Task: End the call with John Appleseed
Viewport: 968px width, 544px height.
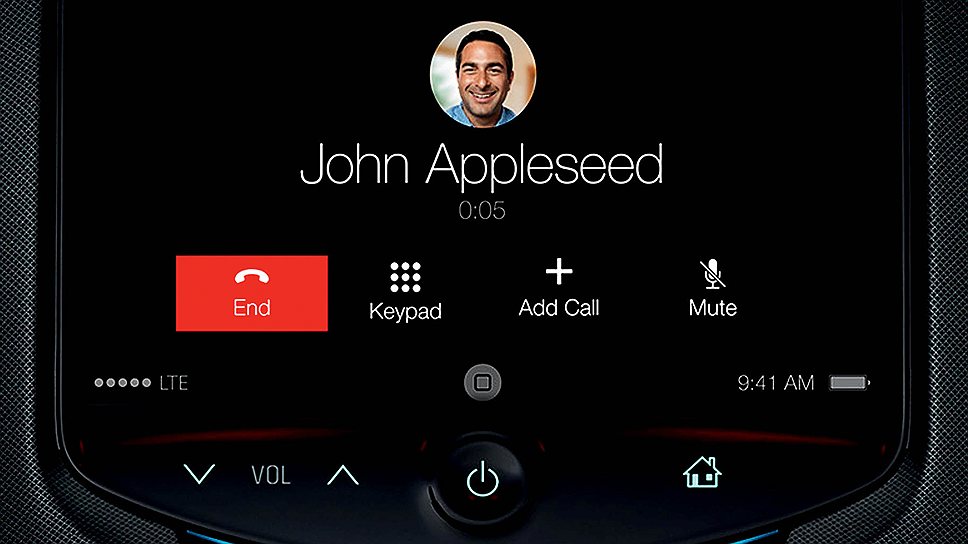Action: [x=252, y=293]
